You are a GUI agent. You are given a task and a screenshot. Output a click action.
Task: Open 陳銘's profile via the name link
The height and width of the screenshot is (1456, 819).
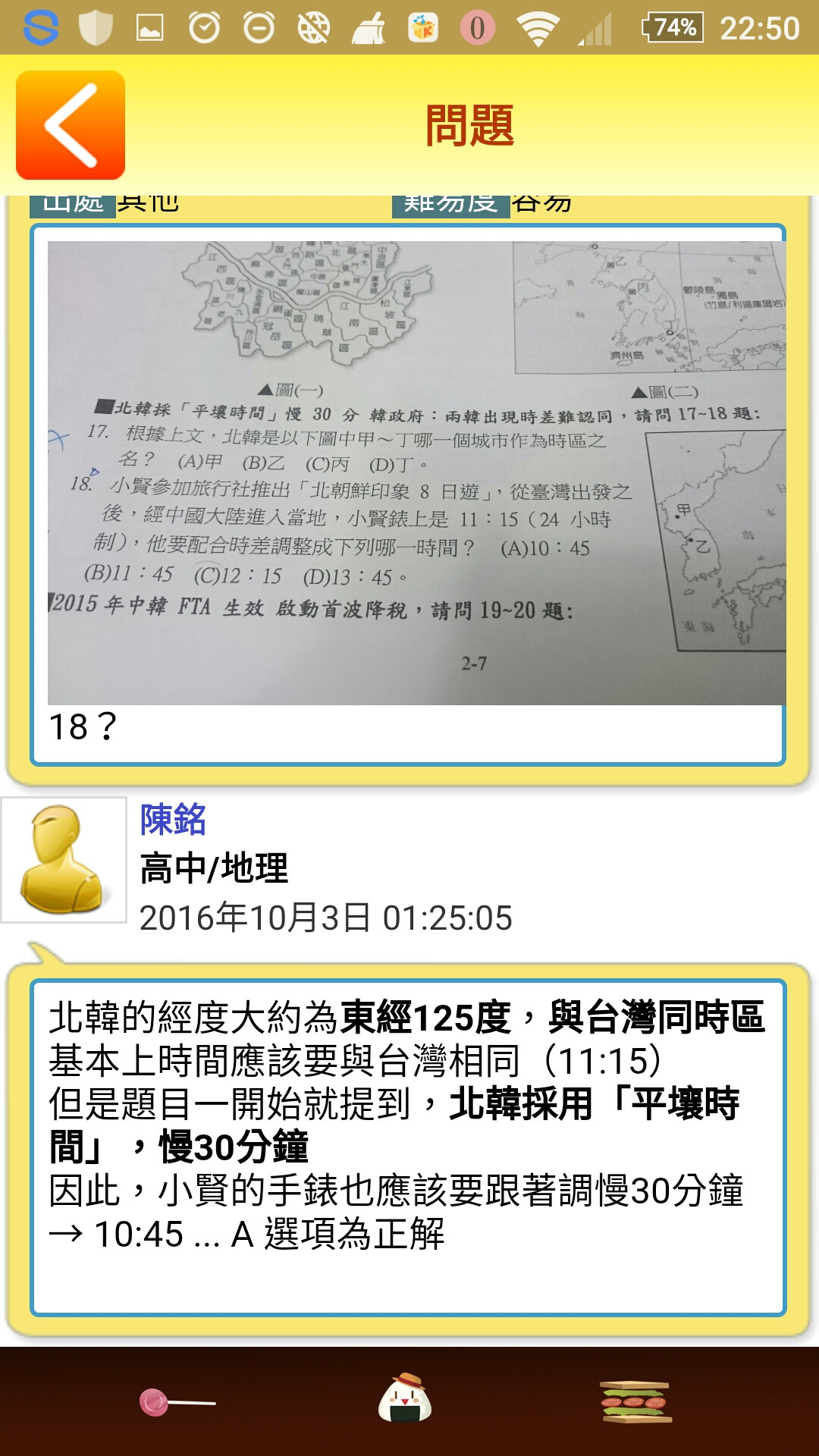pos(173,820)
